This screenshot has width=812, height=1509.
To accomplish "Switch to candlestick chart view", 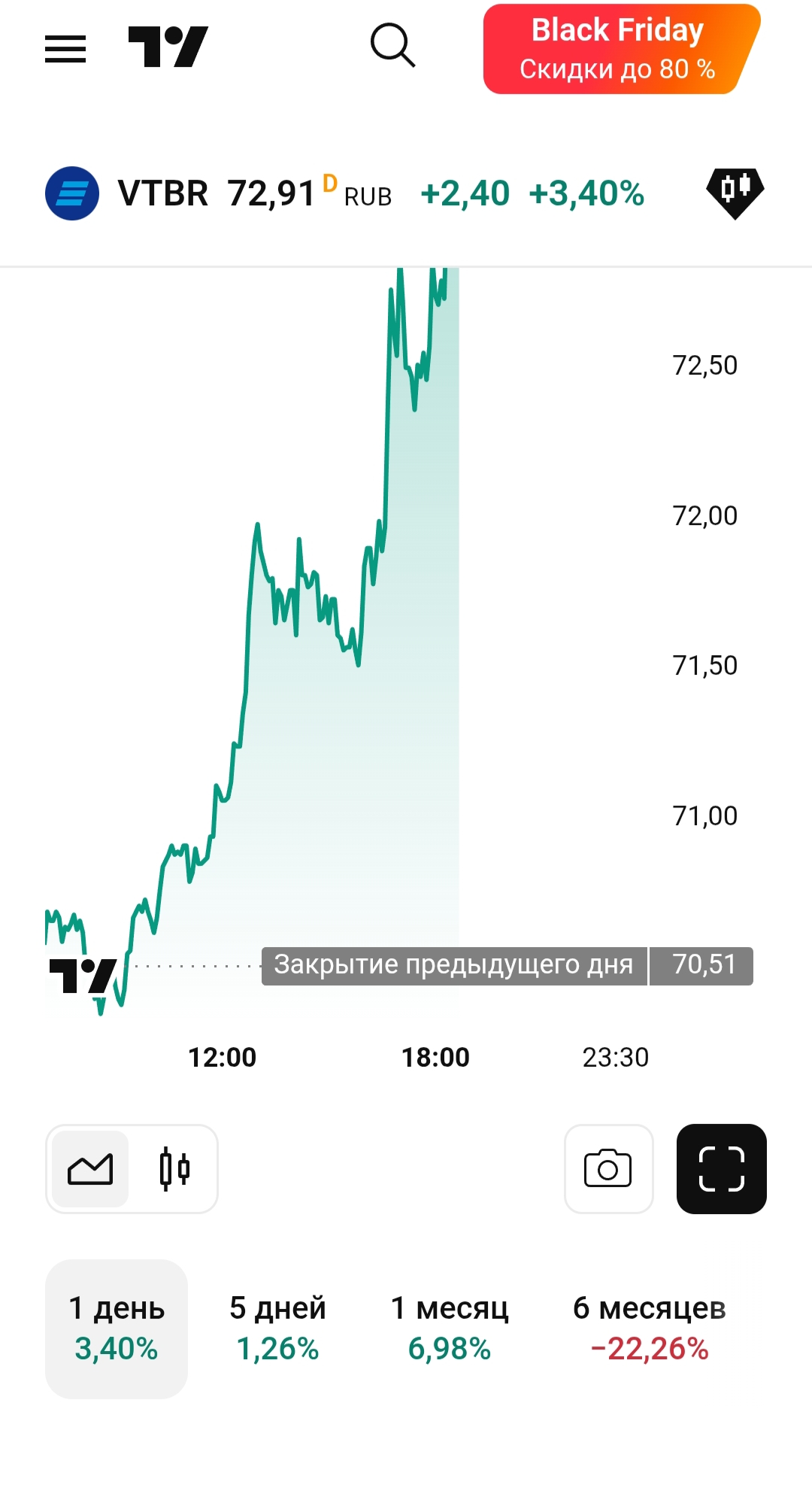I will [x=174, y=1169].
